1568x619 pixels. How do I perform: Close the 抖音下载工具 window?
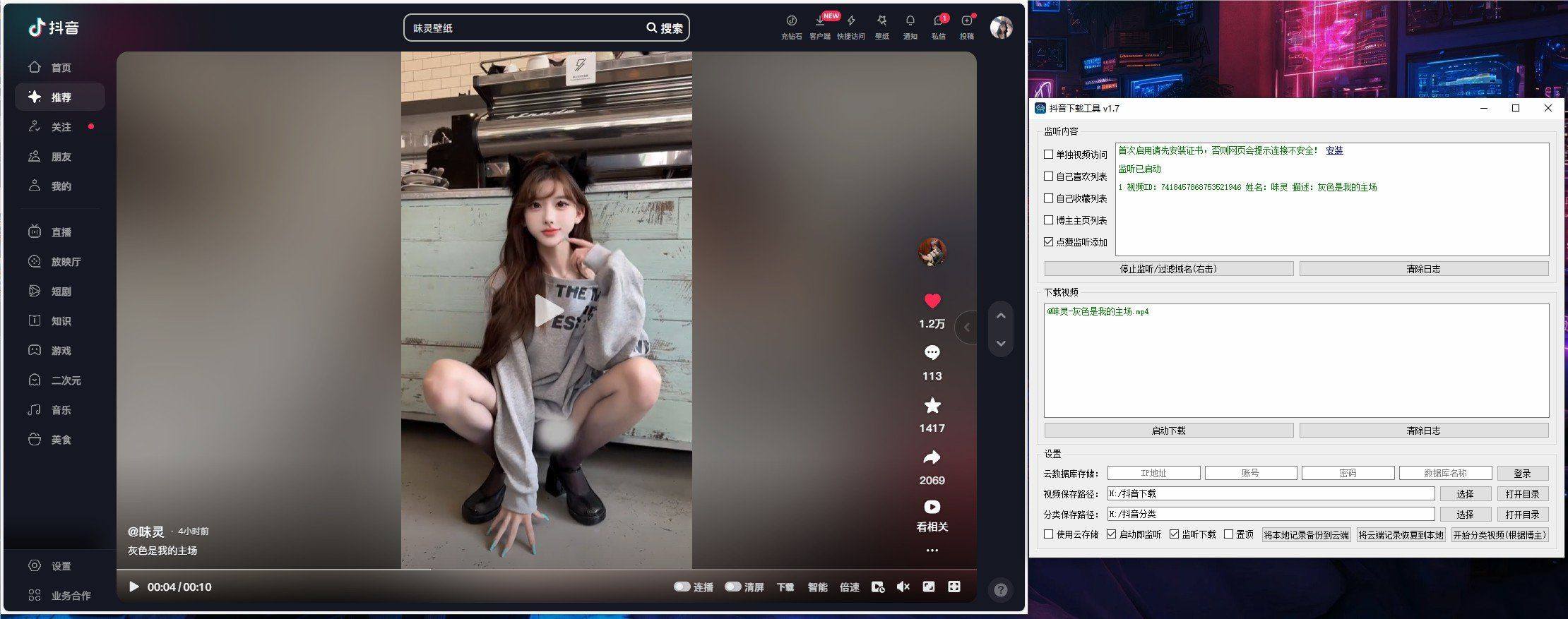click(x=1548, y=108)
